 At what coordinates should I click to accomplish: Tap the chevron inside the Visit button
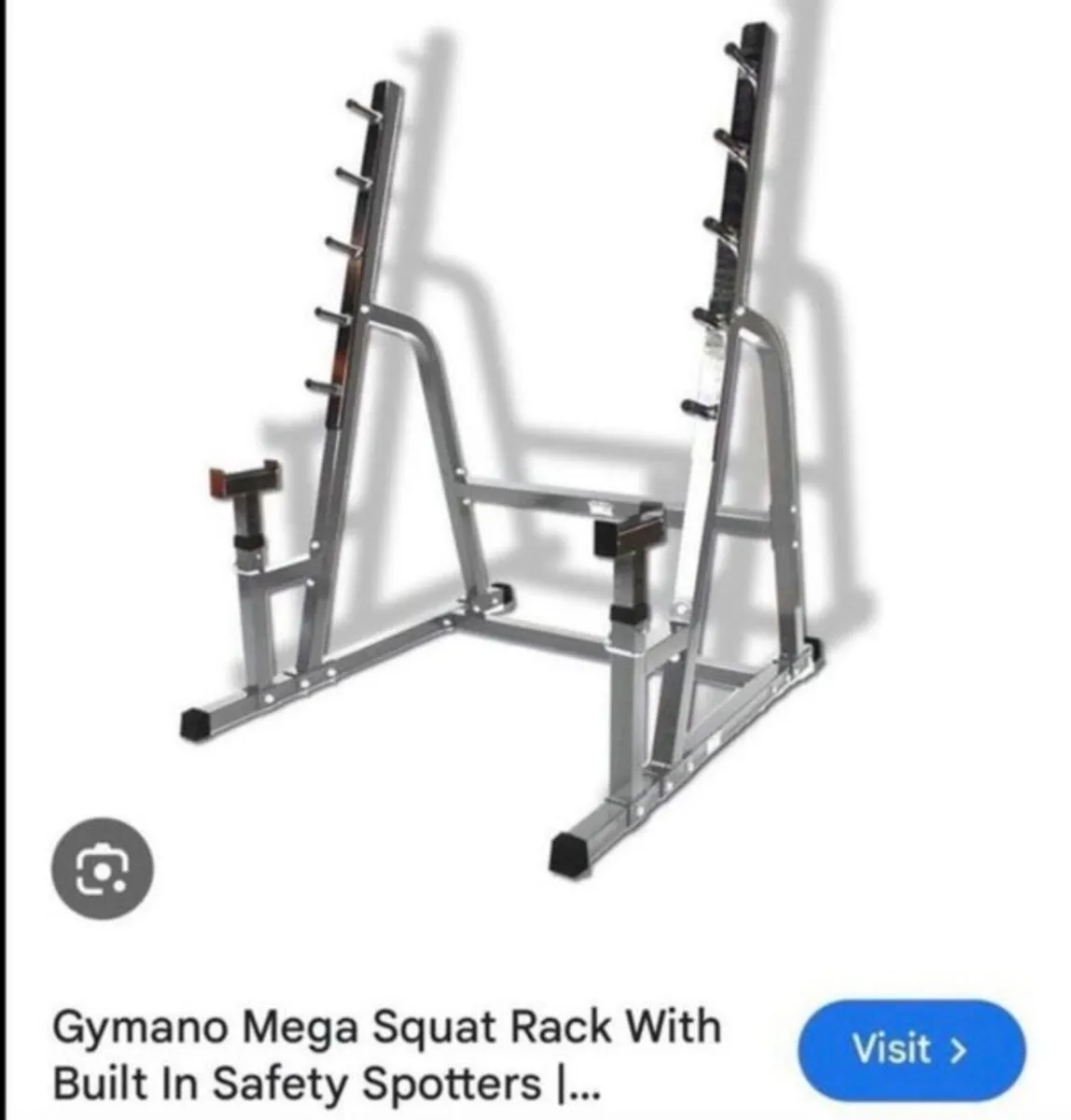coord(954,1052)
